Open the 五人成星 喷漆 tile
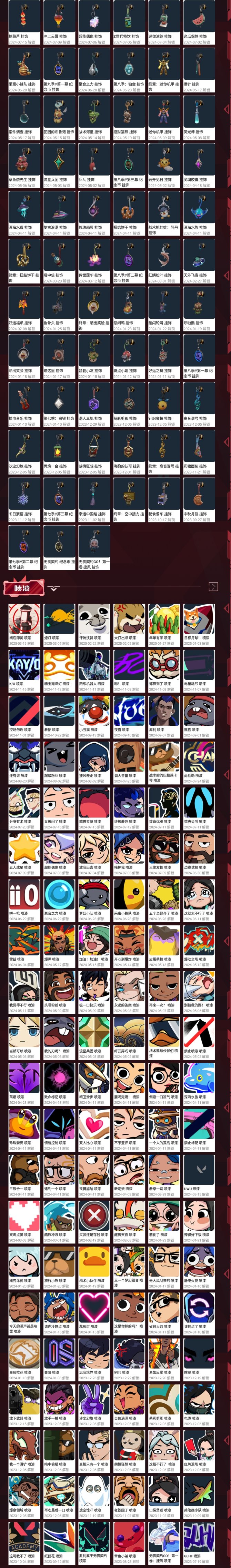Screen dimensions: 231x1568 (24, 852)
